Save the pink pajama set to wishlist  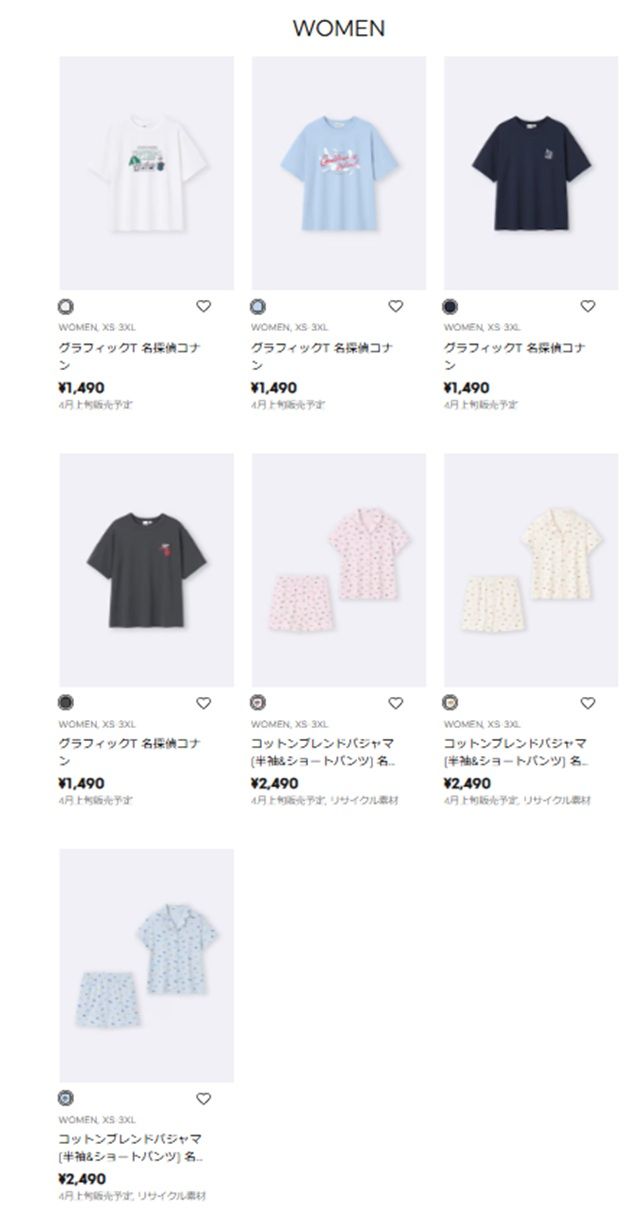click(396, 703)
